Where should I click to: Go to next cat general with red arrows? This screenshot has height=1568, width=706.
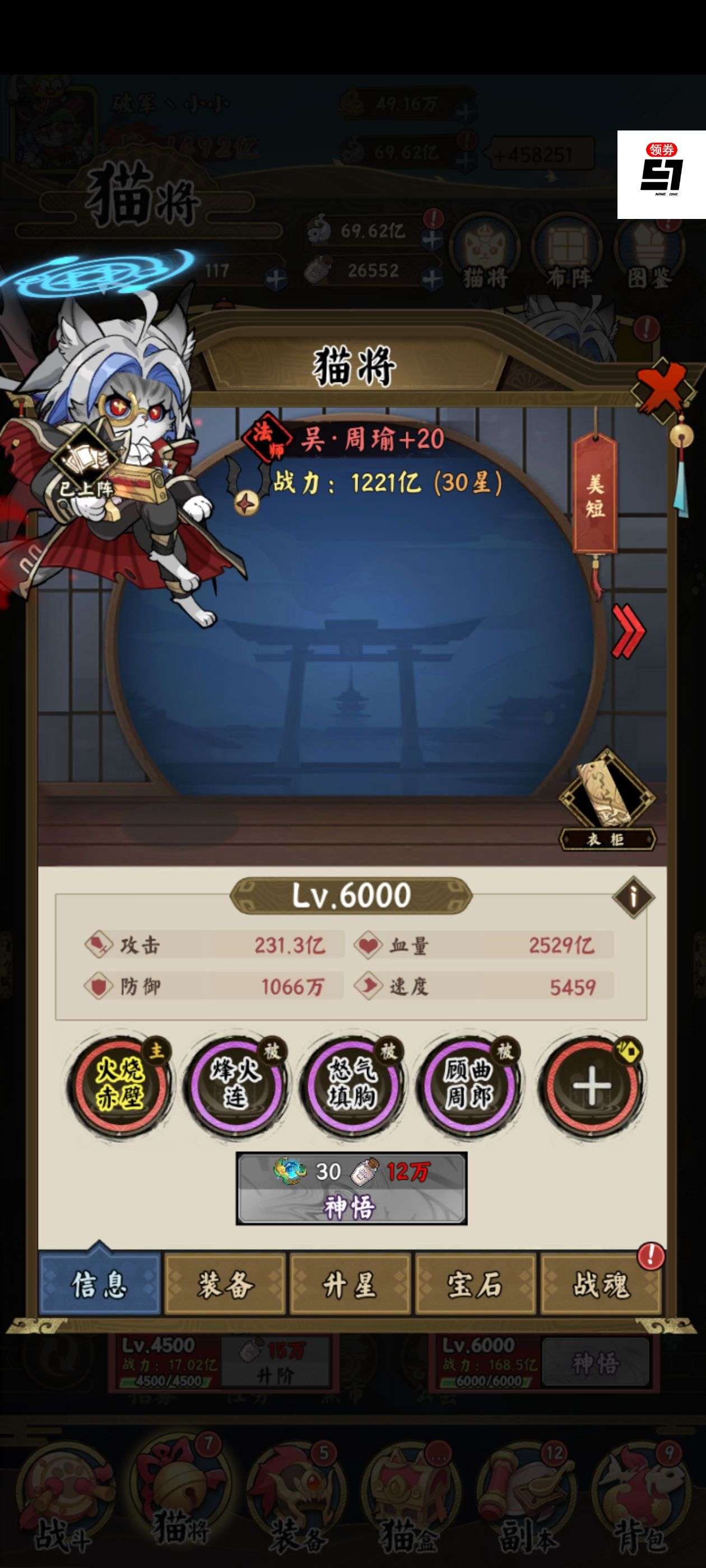tap(628, 631)
